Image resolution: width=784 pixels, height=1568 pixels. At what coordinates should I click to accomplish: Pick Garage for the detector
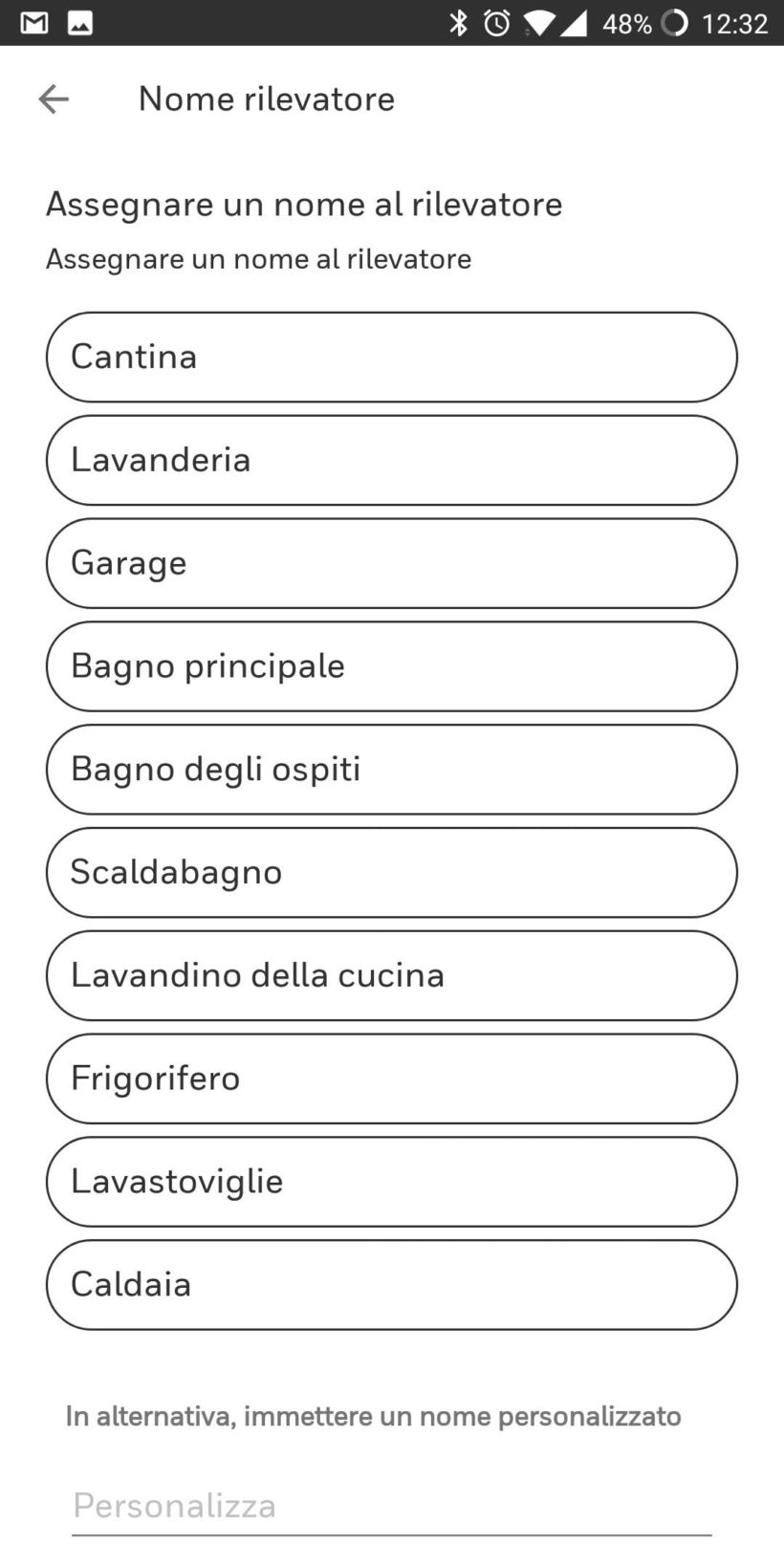coord(391,563)
